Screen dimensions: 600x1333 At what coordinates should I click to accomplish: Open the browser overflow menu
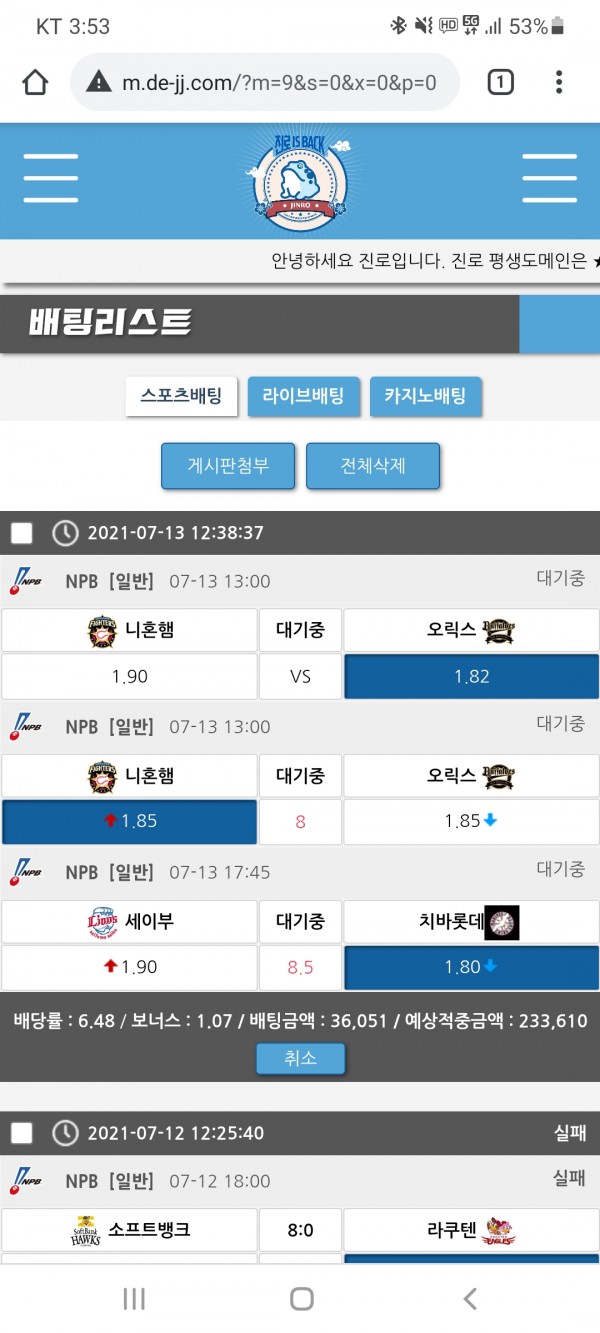[x=559, y=82]
